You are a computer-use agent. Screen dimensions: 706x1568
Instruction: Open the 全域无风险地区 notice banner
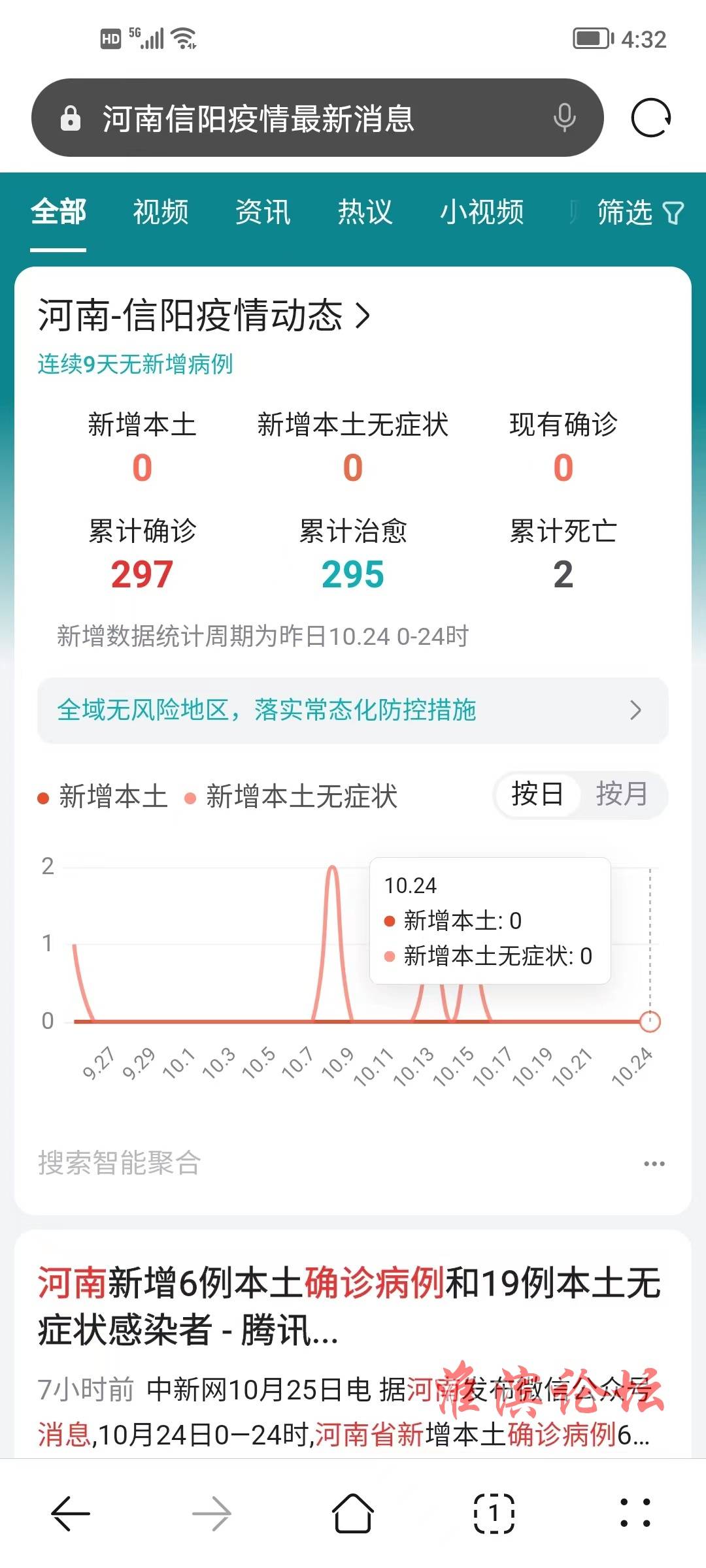(x=353, y=710)
